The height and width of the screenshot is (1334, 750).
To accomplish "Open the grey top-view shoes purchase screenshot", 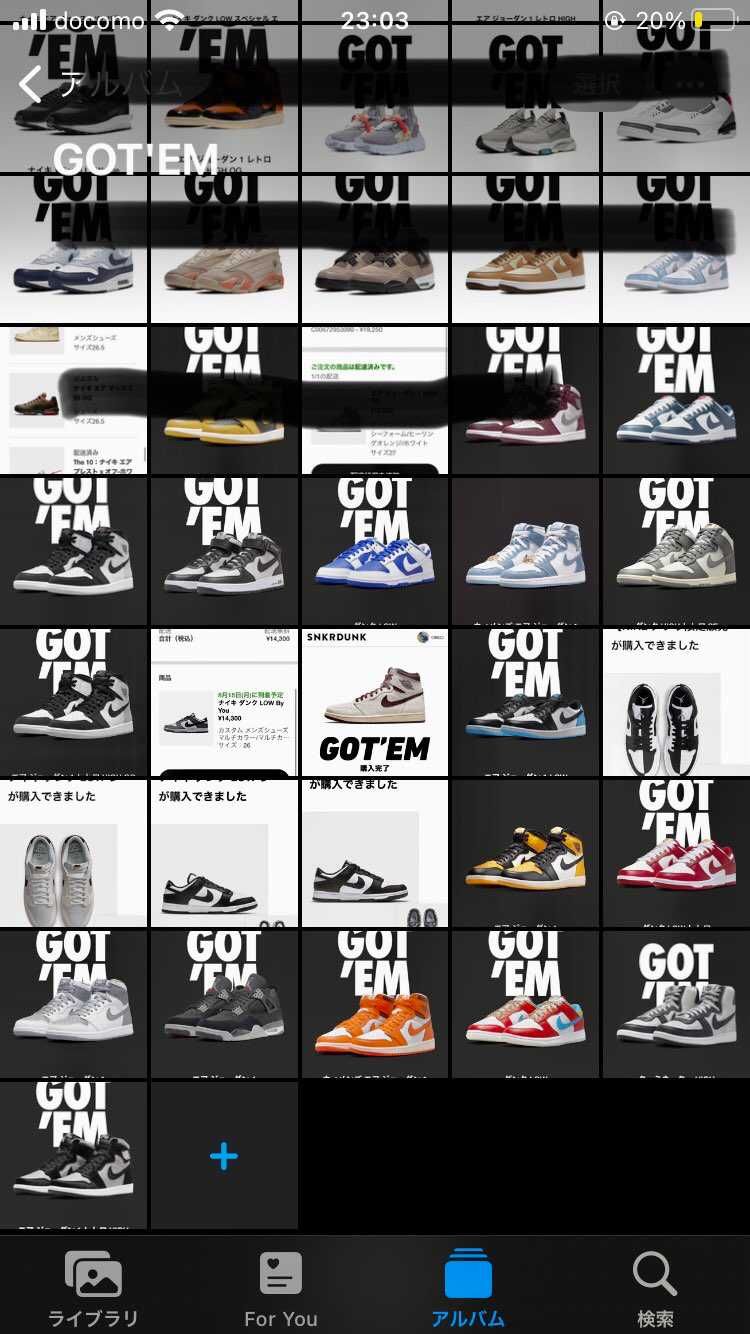I will [x=73, y=853].
